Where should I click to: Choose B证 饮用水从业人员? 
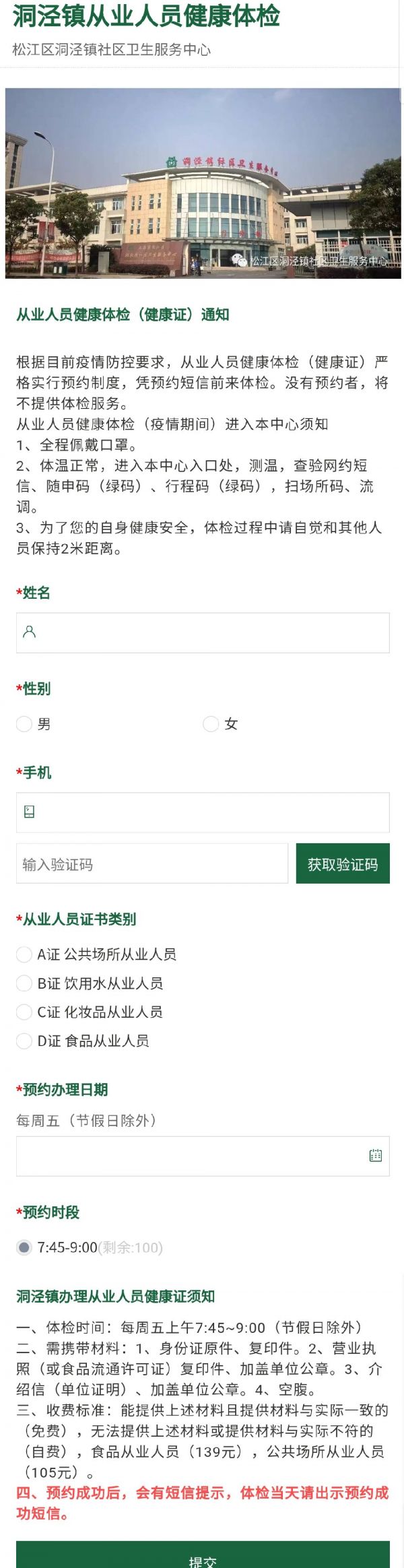click(24, 983)
